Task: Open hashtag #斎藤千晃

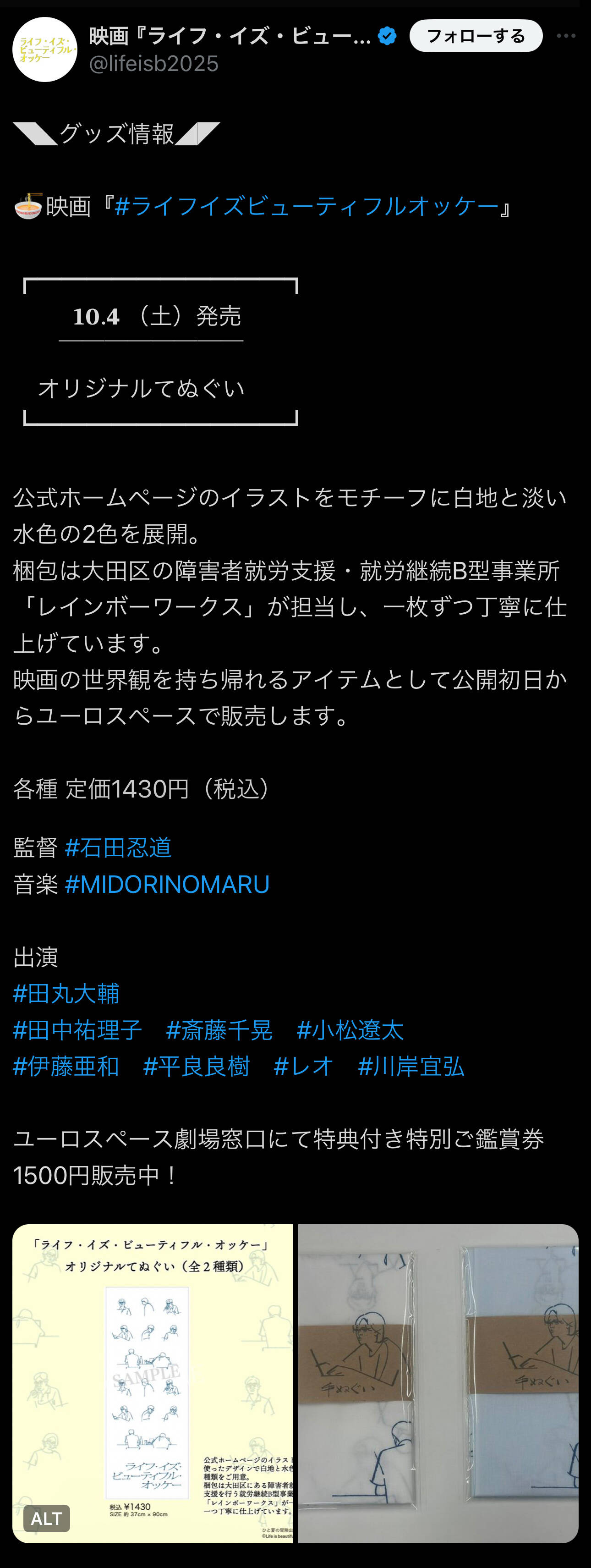Action: tap(219, 1030)
